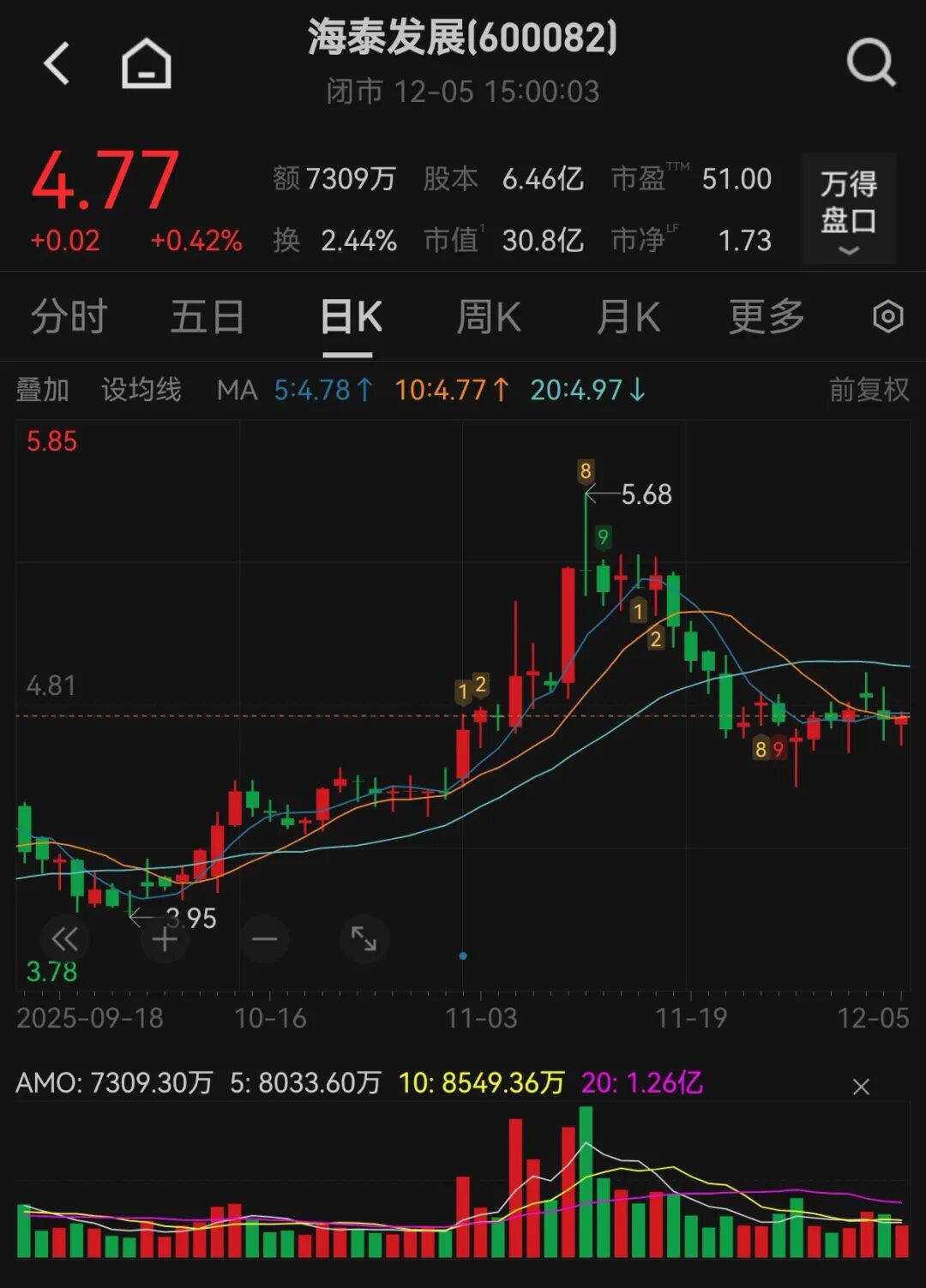Zoom out chart with minus button
The width and height of the screenshot is (926, 1288).
[x=264, y=939]
